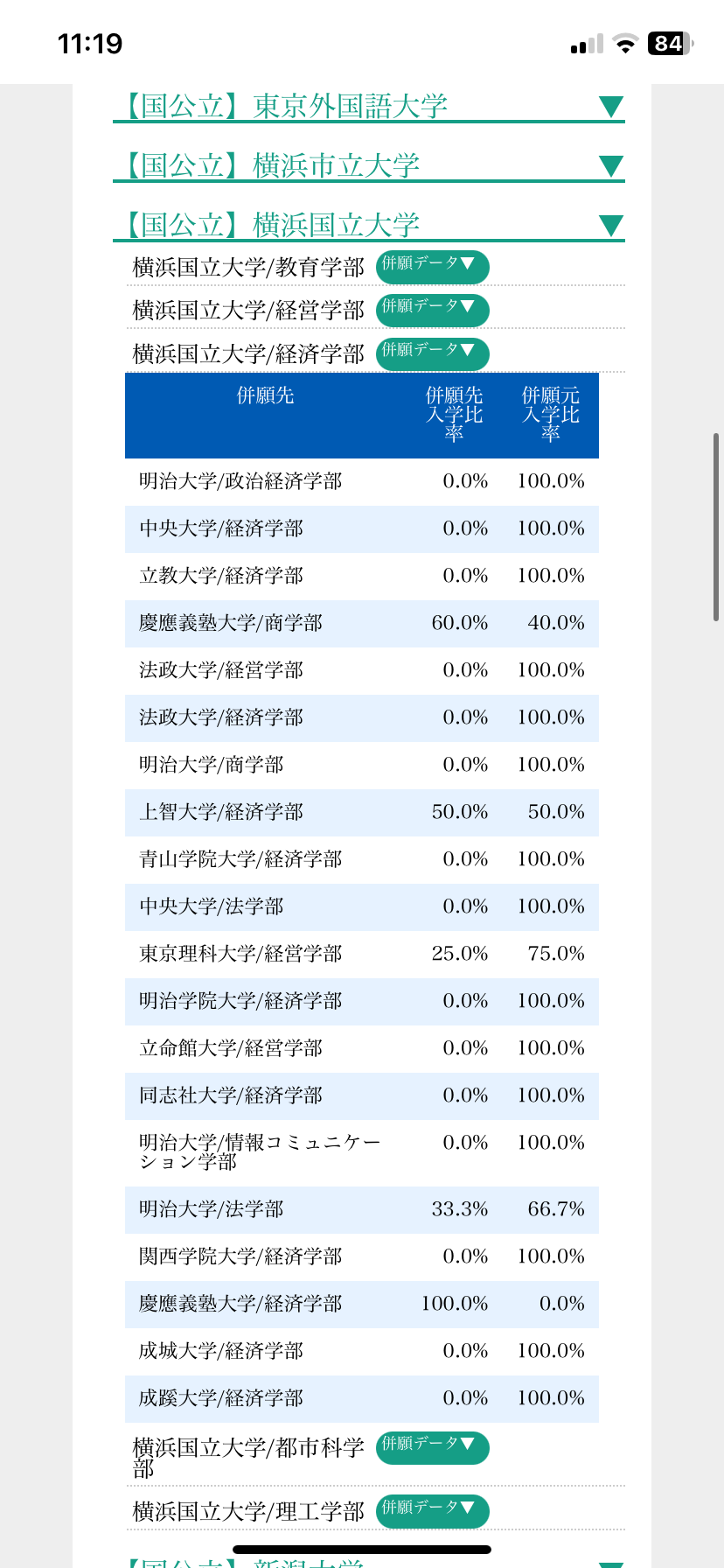The width and height of the screenshot is (724, 1568).
Task: Toggle 併願データ for 経済学部
Action: click(x=432, y=353)
